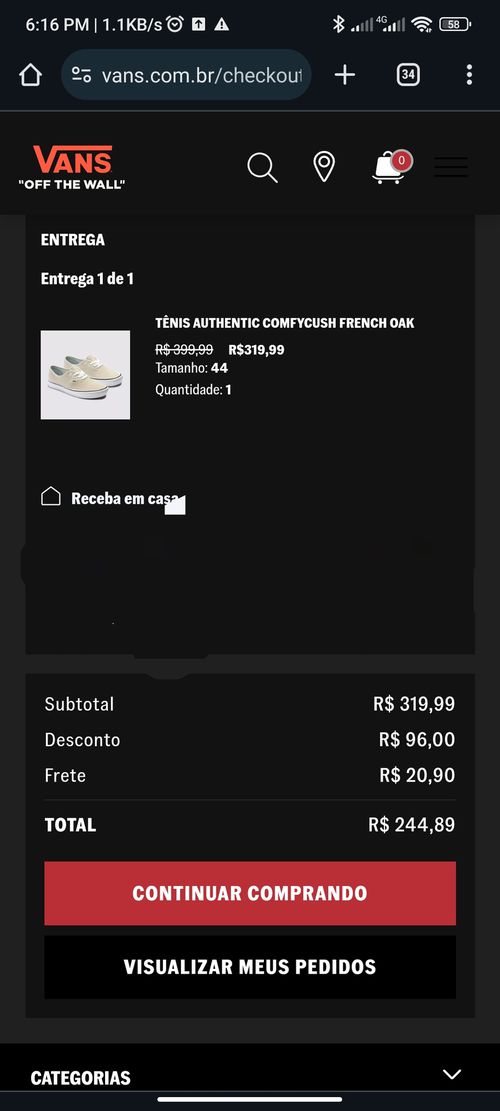The image size is (500, 1111).
Task: Tap Visualizar Meus Pedidos button
Action: pos(250,966)
